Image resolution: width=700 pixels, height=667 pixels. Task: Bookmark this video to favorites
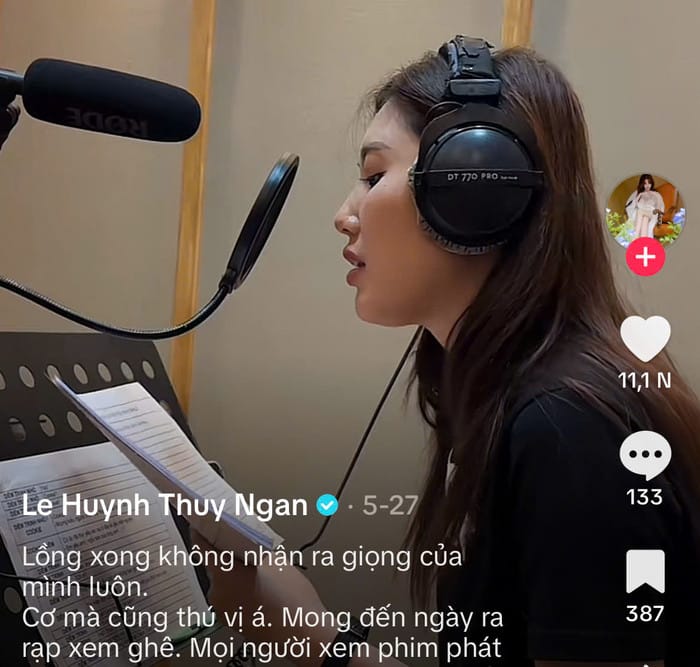[x=645, y=571]
